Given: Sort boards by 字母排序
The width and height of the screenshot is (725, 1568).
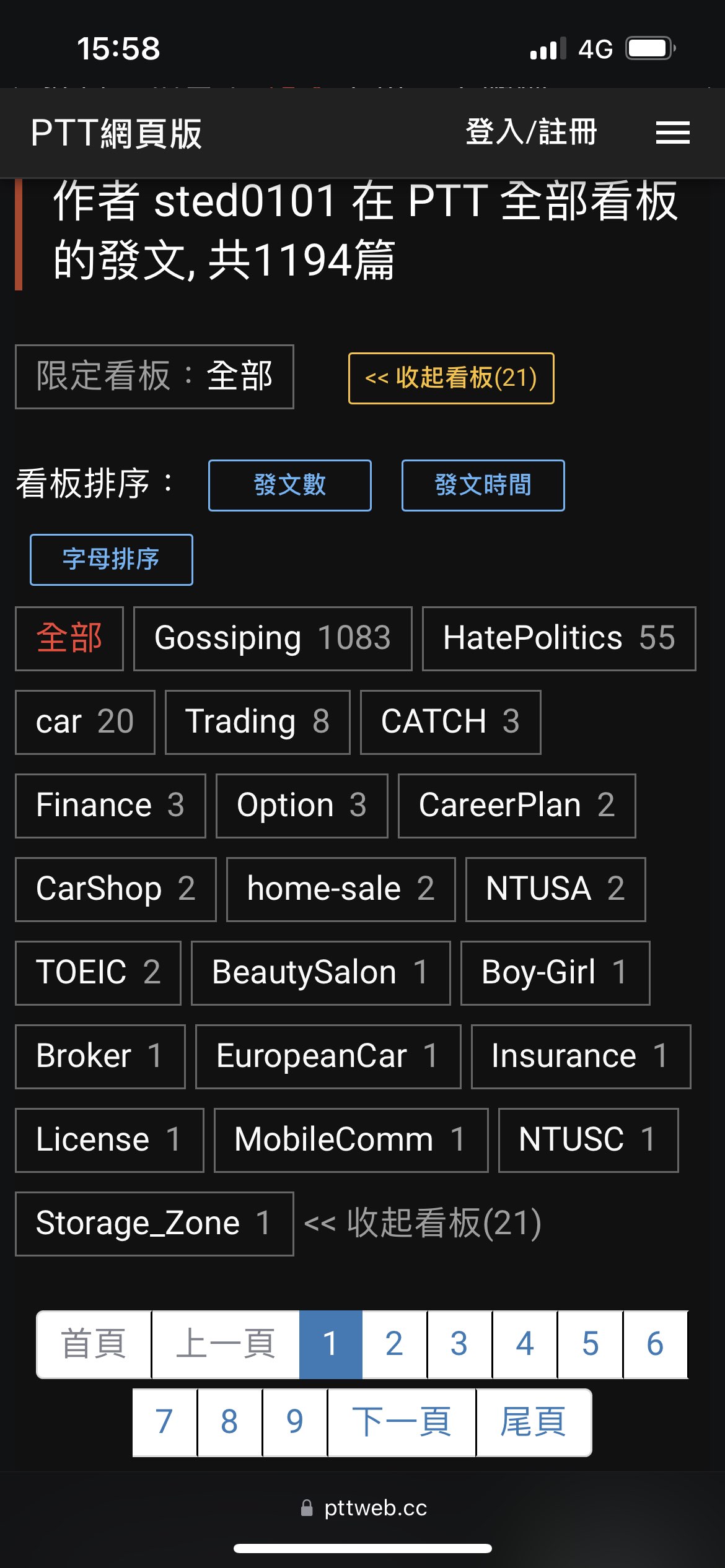Looking at the screenshot, I should pos(112,560).
